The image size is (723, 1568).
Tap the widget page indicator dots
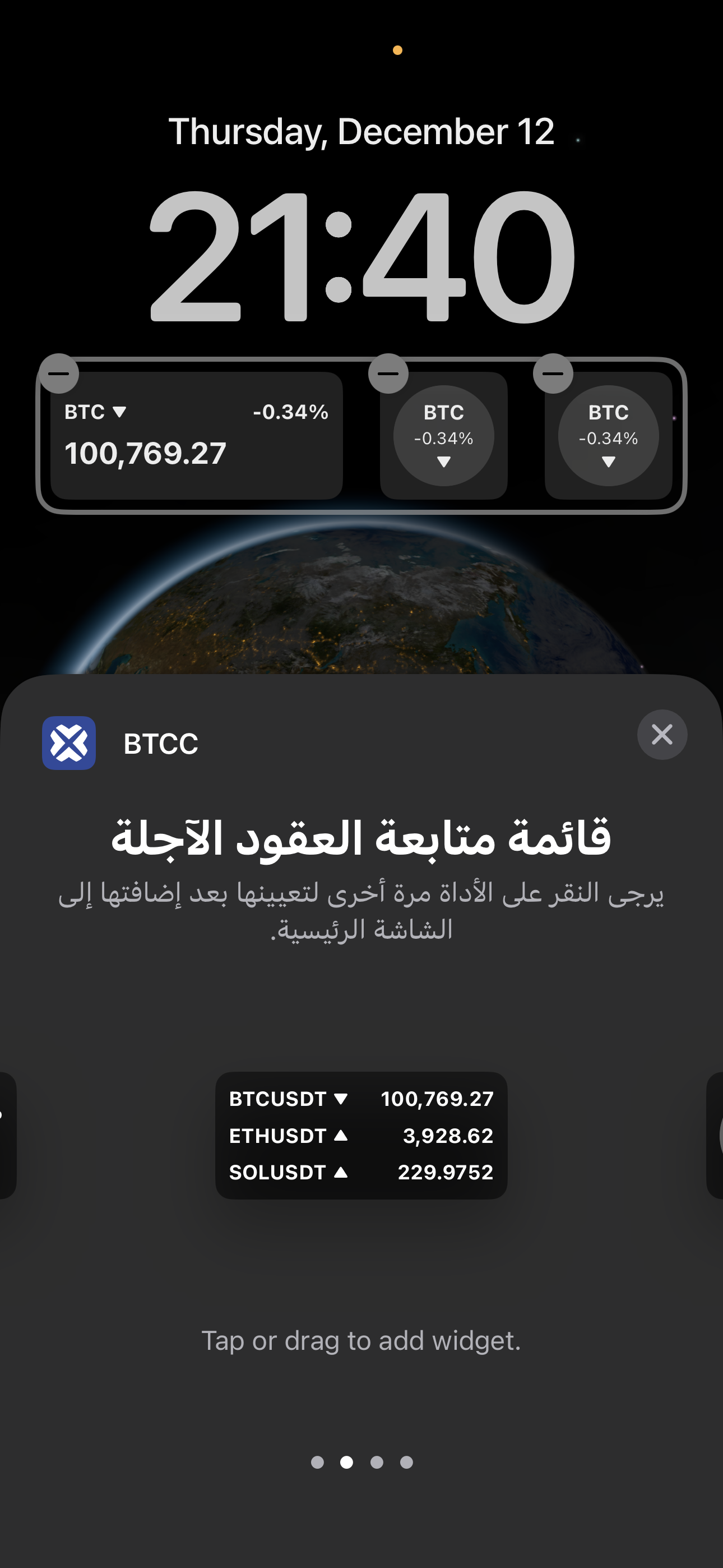[361, 1462]
